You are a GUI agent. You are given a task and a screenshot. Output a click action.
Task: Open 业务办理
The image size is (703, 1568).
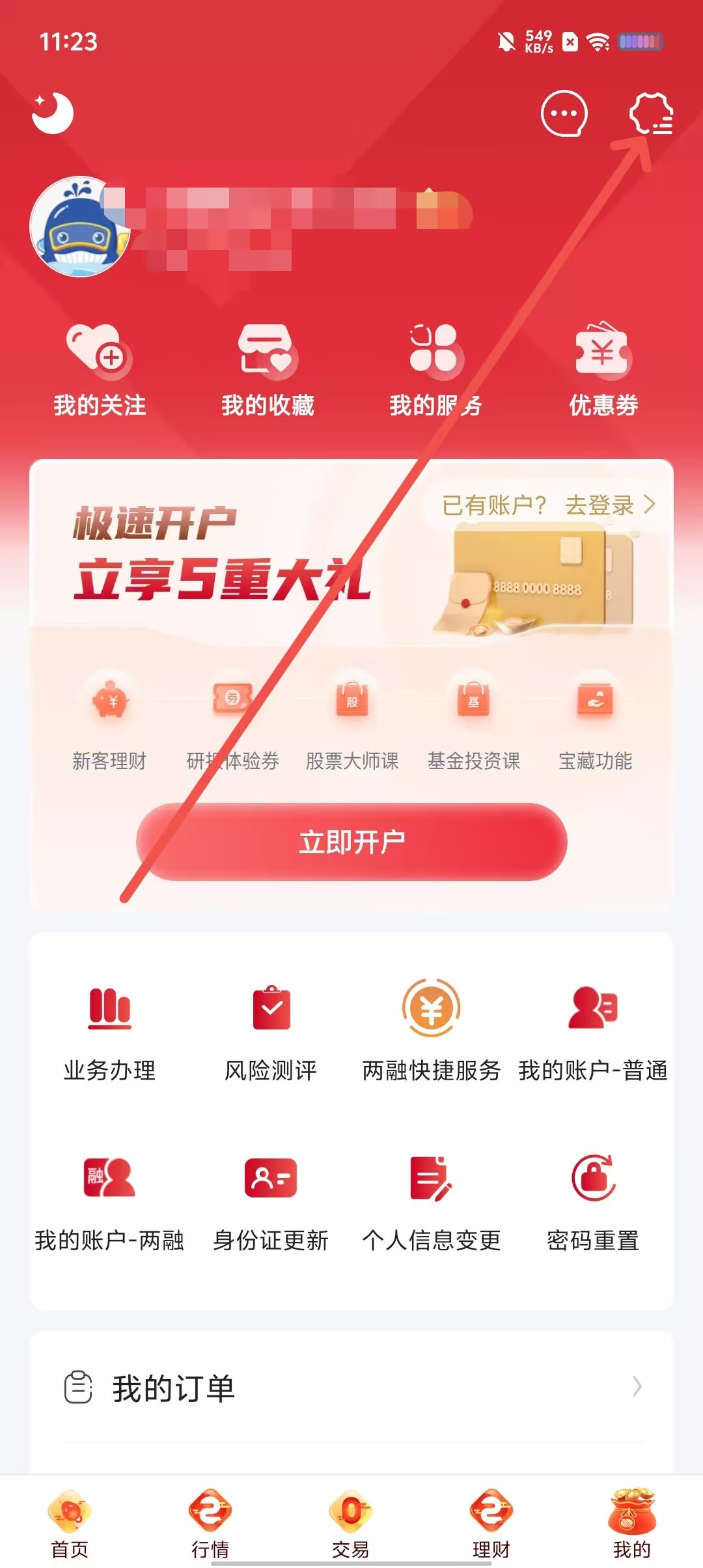(109, 1030)
